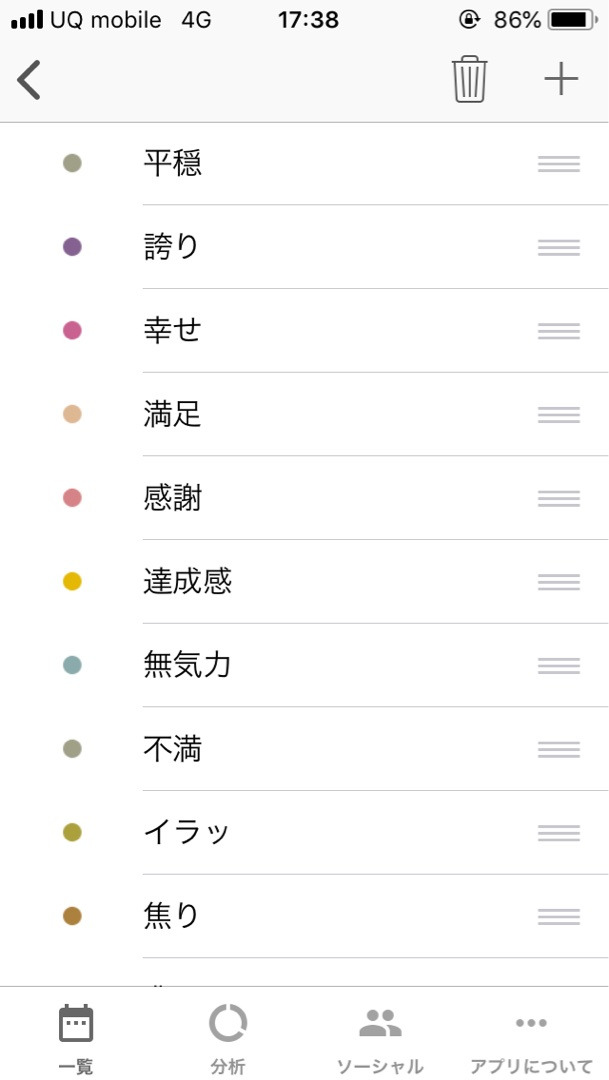Add a new emotion with the plus icon

click(x=561, y=79)
